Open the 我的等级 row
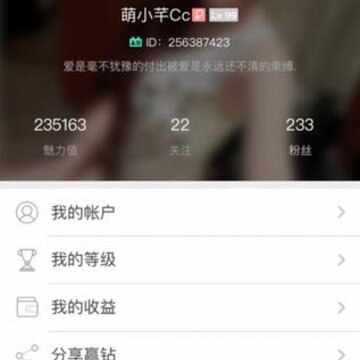The width and height of the screenshot is (360, 360). pos(180,260)
